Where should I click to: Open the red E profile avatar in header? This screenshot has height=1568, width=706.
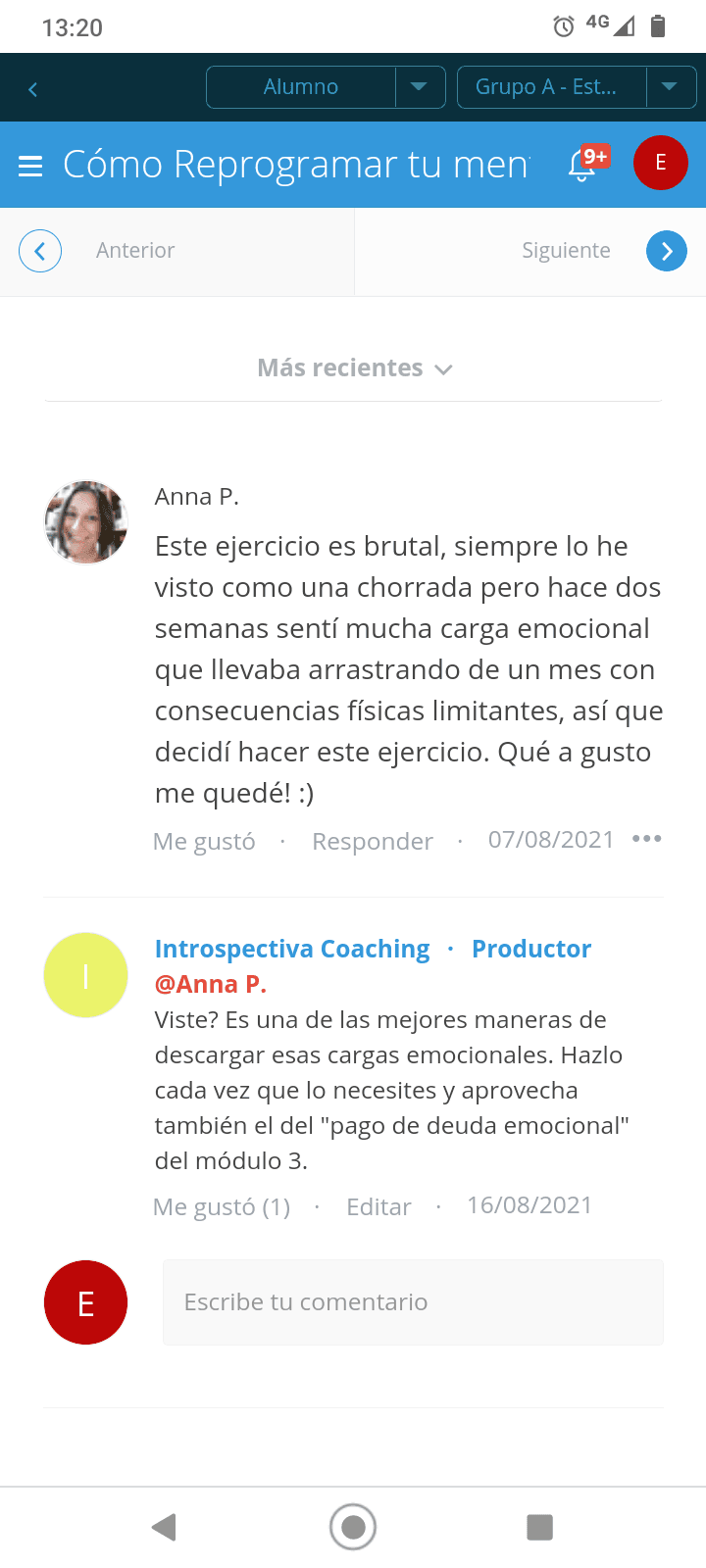click(x=660, y=163)
